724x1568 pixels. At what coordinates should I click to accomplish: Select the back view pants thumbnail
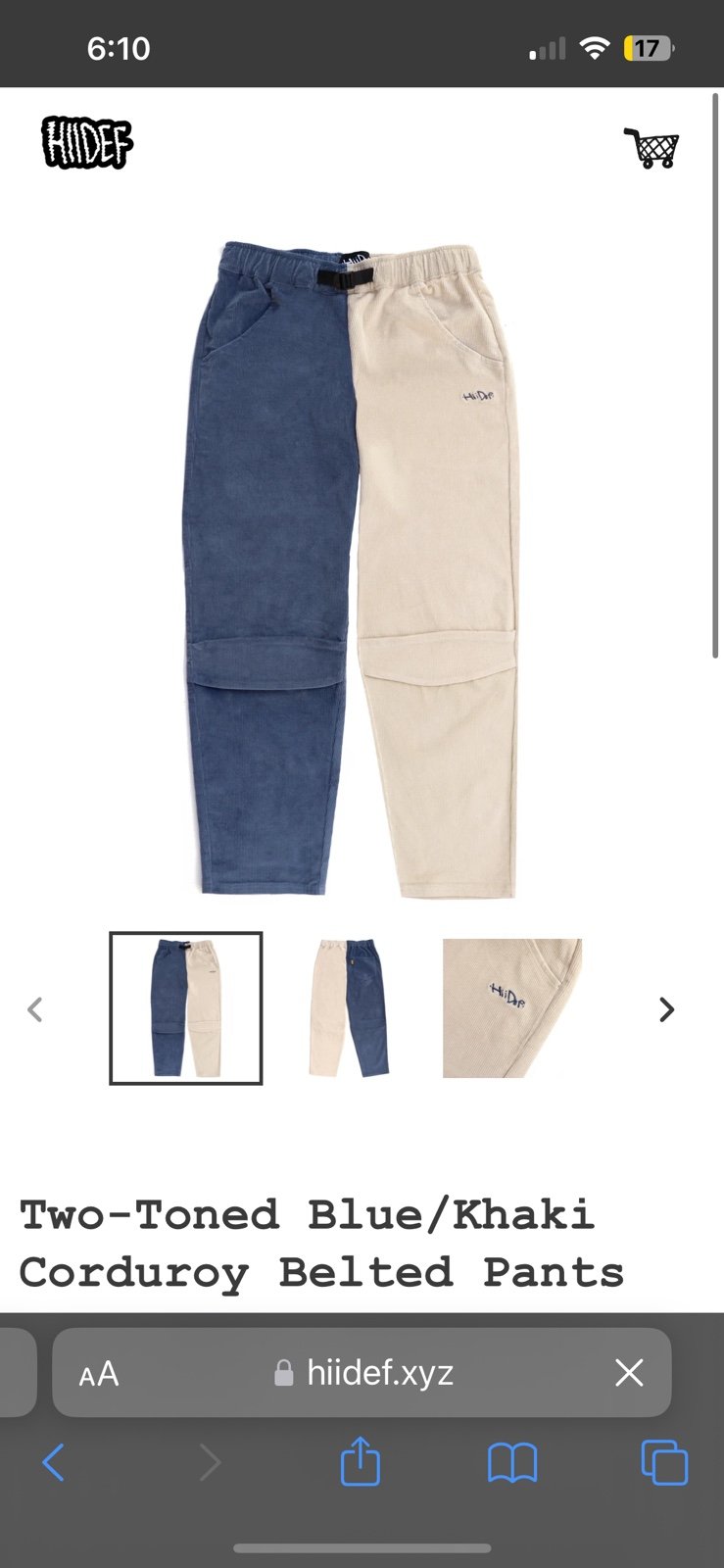click(349, 1008)
